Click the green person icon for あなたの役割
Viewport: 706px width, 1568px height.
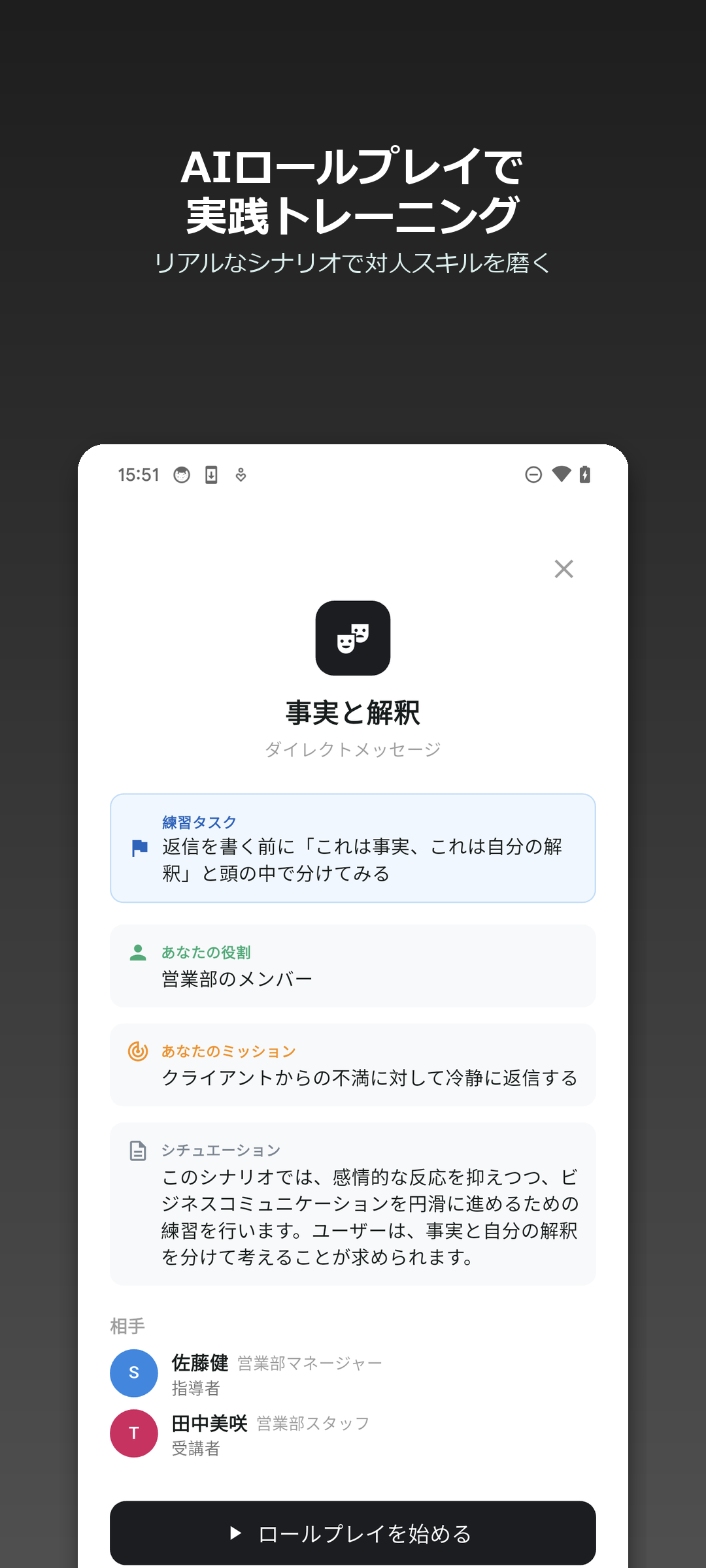pos(137,953)
